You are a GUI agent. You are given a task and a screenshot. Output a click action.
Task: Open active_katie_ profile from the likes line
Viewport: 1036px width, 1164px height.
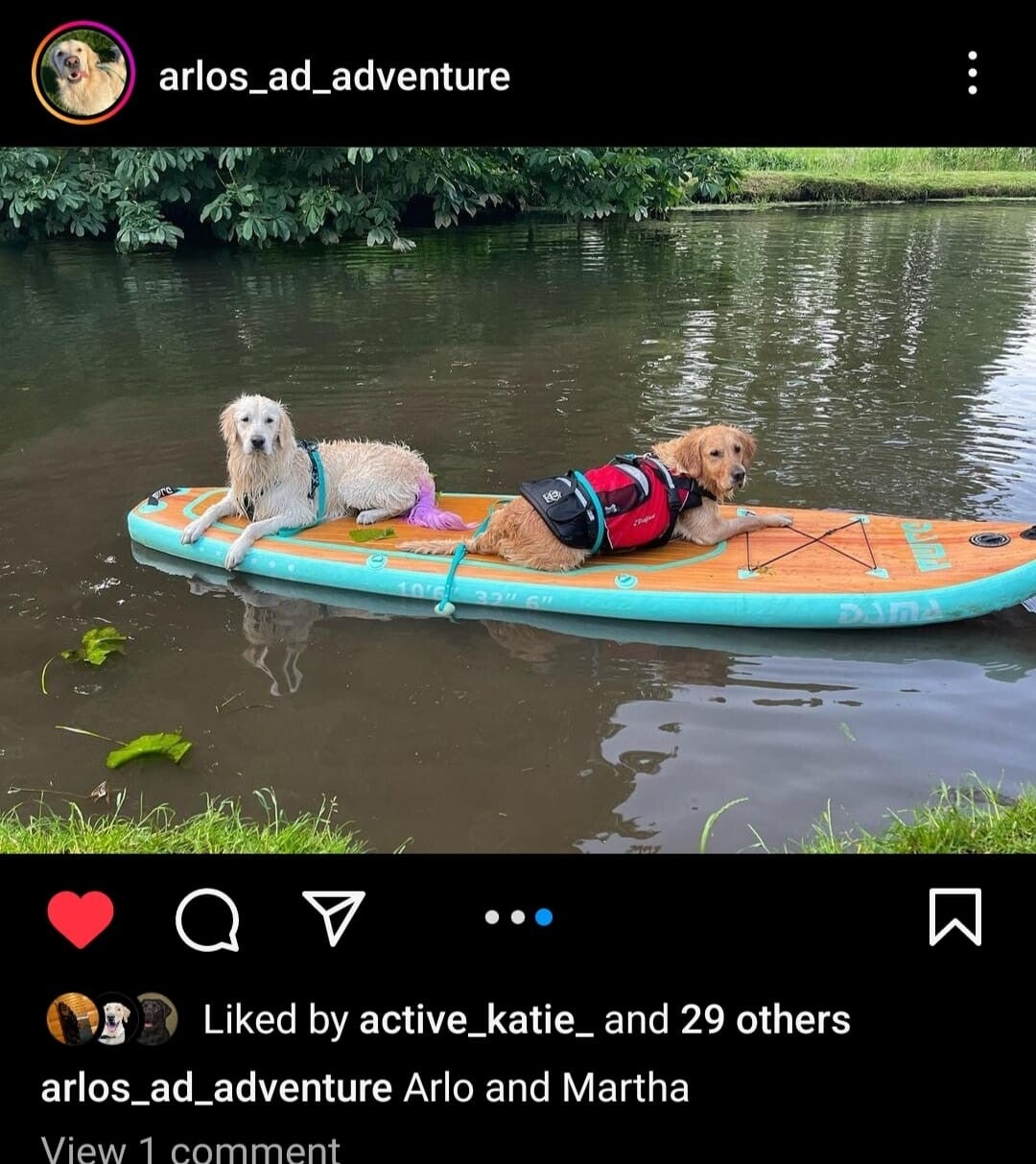click(476, 1020)
